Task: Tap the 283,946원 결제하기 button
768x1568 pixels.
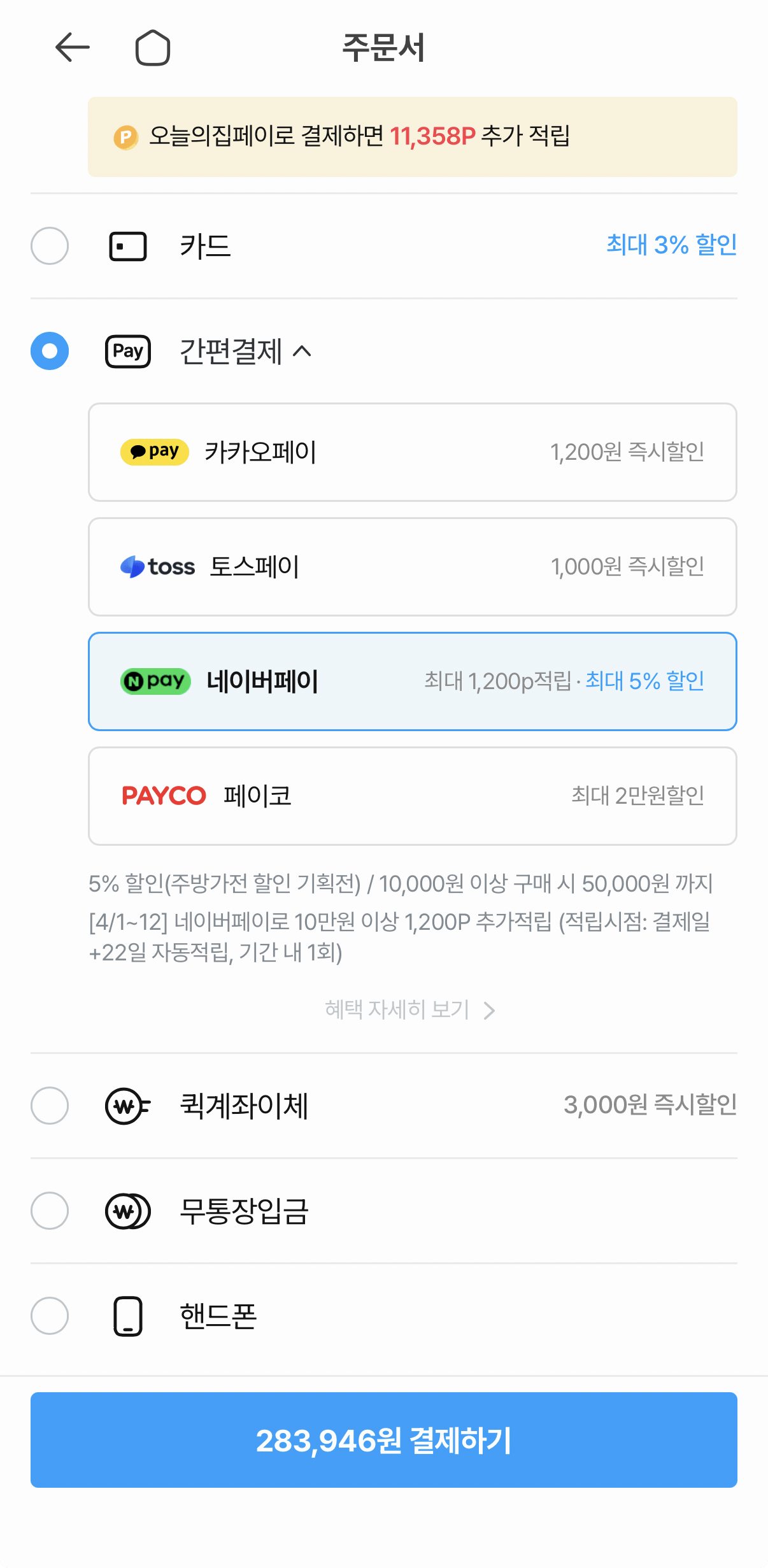Action: click(383, 1440)
